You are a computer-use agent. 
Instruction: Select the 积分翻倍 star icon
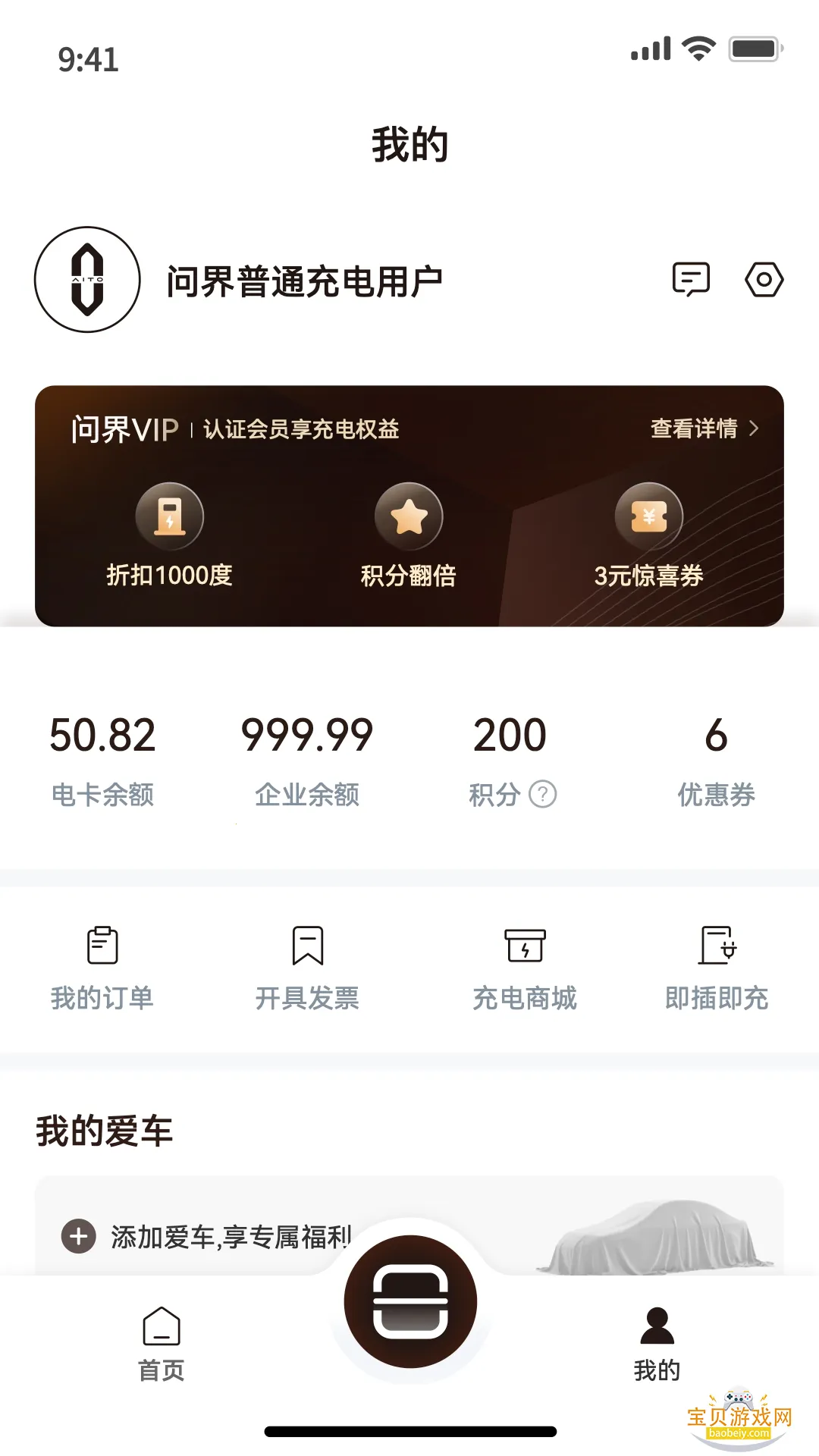(x=409, y=516)
